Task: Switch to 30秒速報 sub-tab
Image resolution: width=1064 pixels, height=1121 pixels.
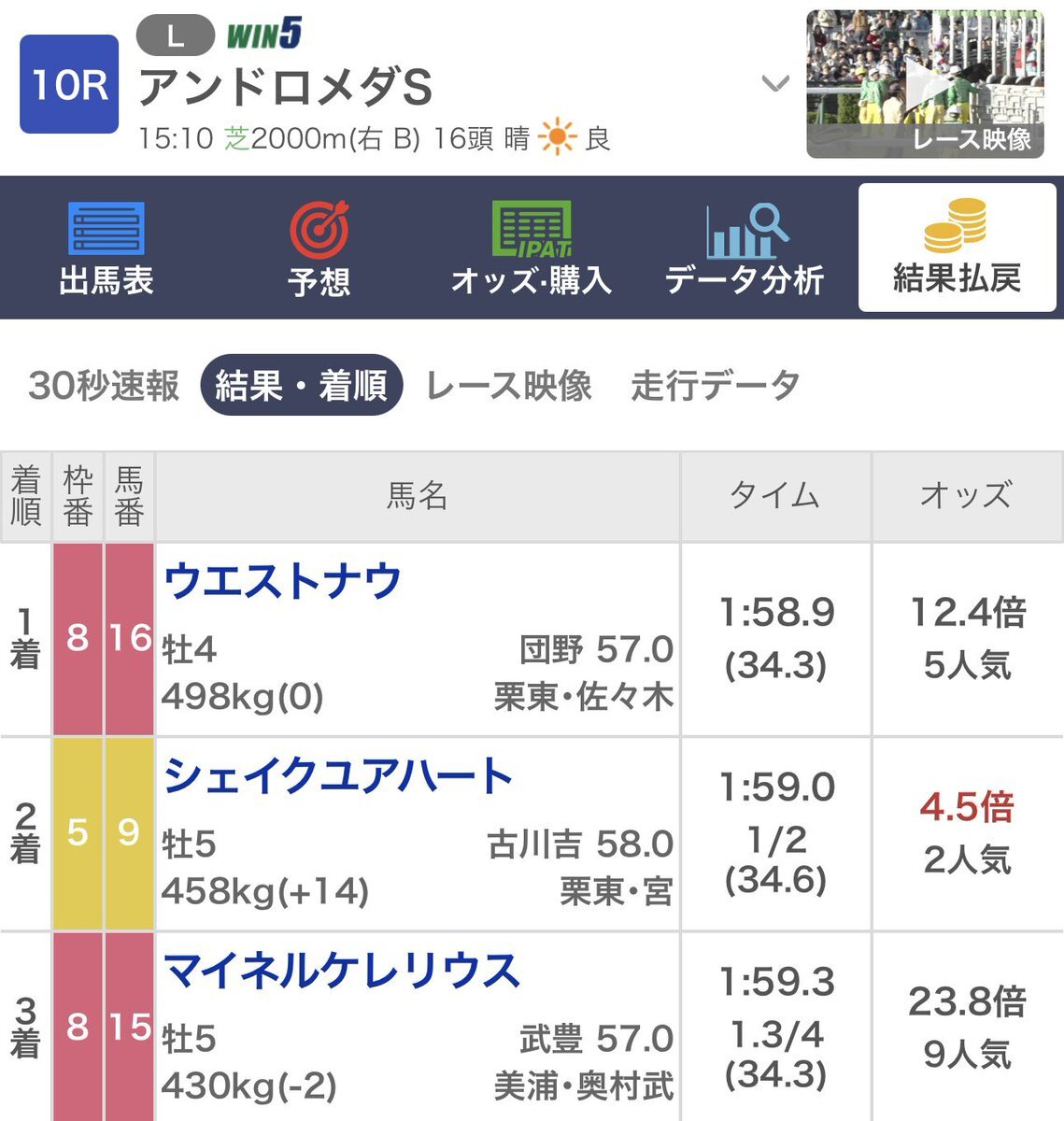Action: click(x=104, y=386)
